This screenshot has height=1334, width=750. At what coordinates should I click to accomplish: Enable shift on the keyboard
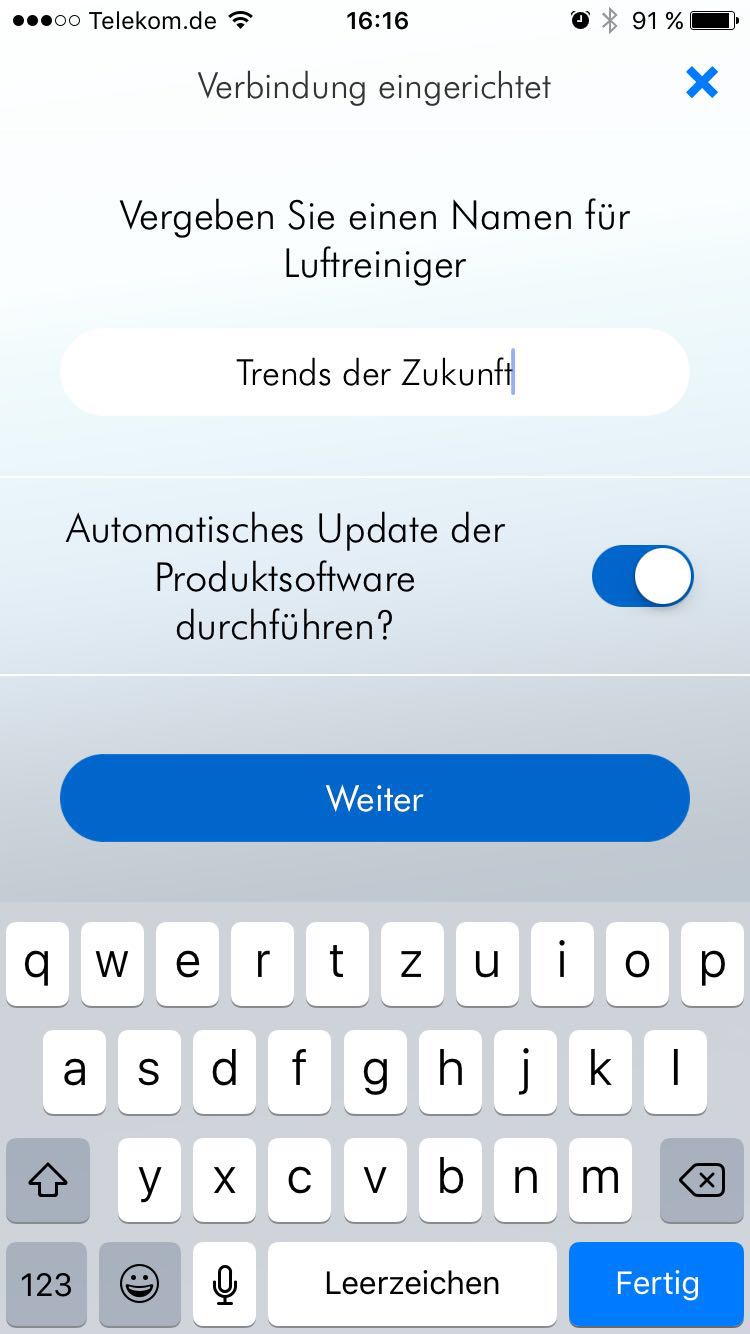pos(48,1180)
